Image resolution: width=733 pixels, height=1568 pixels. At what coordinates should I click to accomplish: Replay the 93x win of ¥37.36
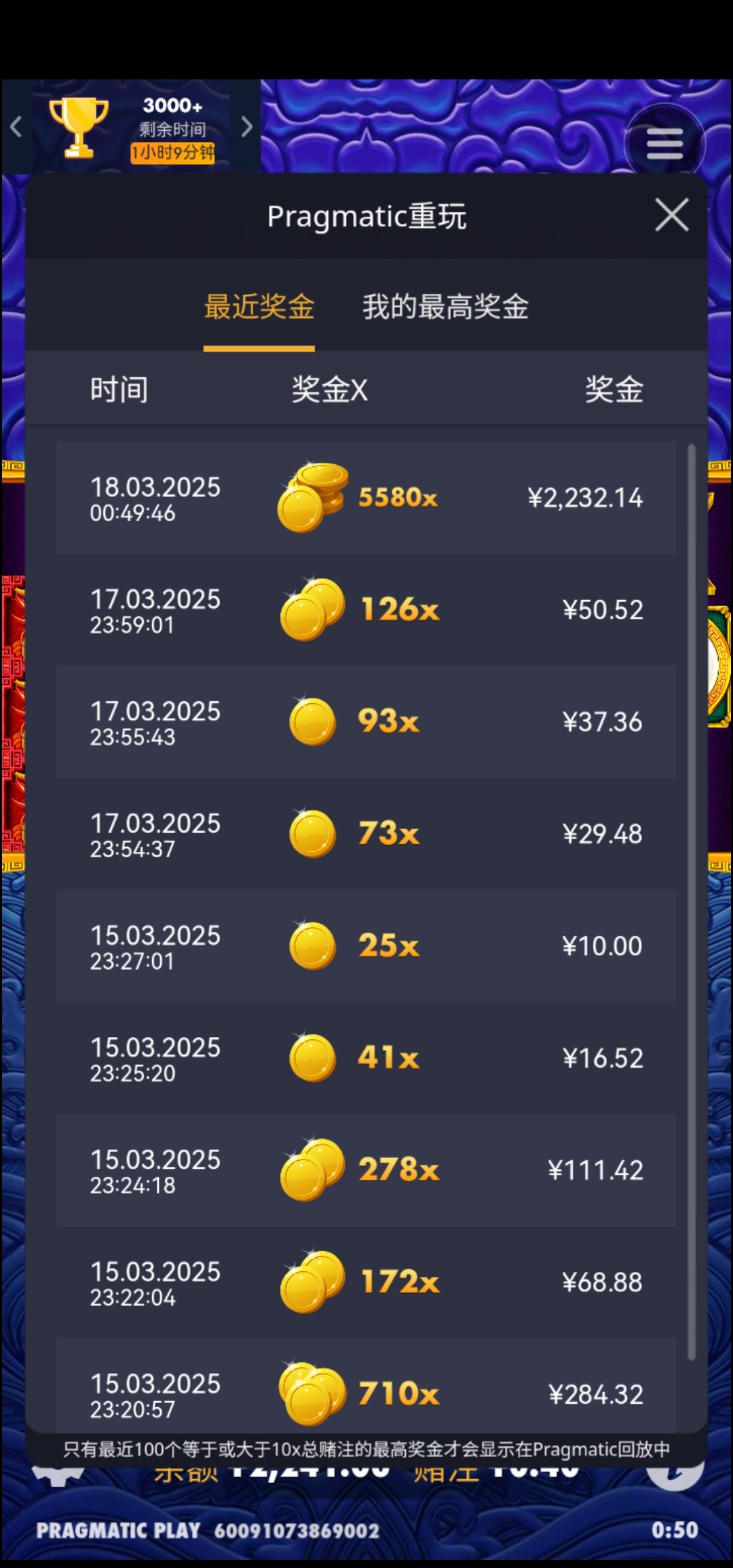pos(366,722)
